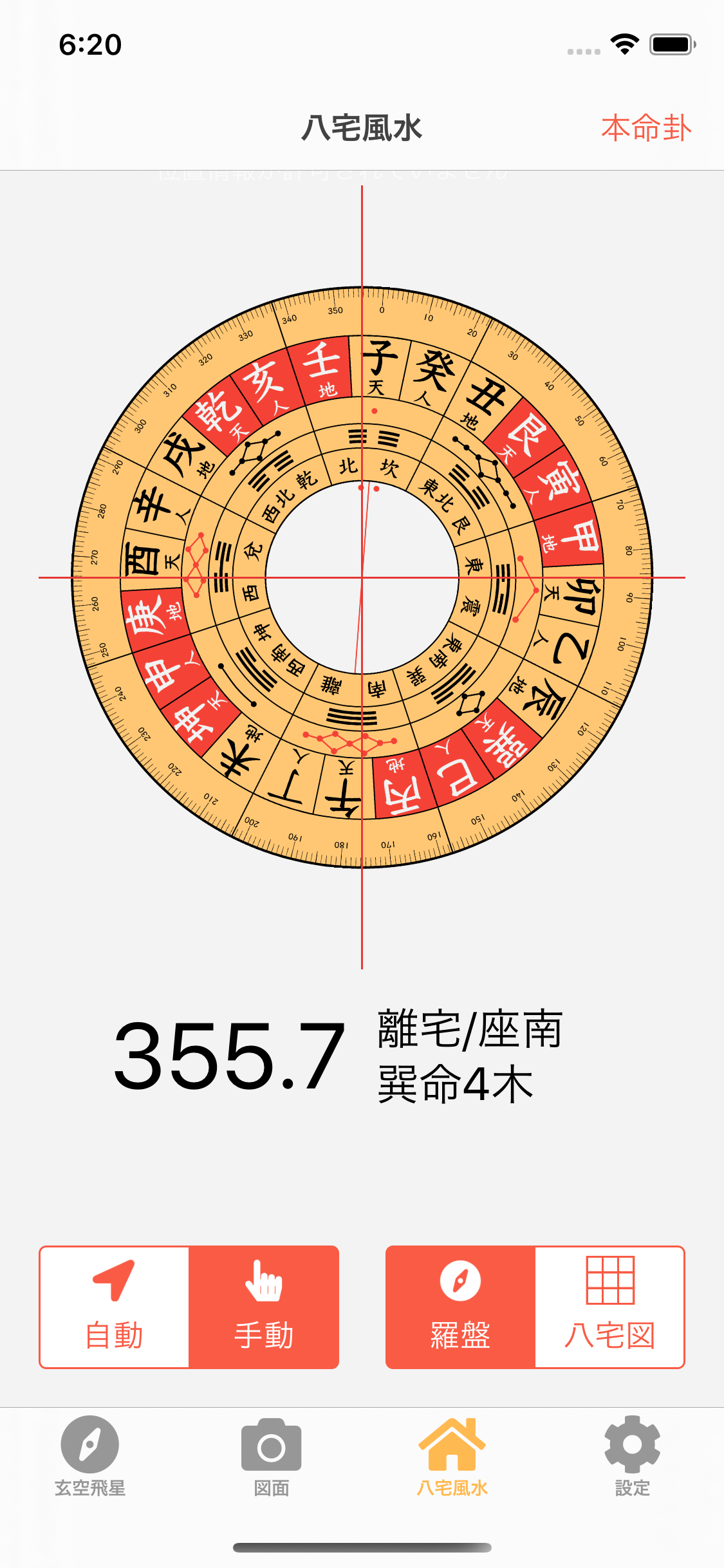Image resolution: width=724 pixels, height=1568 pixels.
Task: Select 手動 manual mode
Action: [x=264, y=1307]
